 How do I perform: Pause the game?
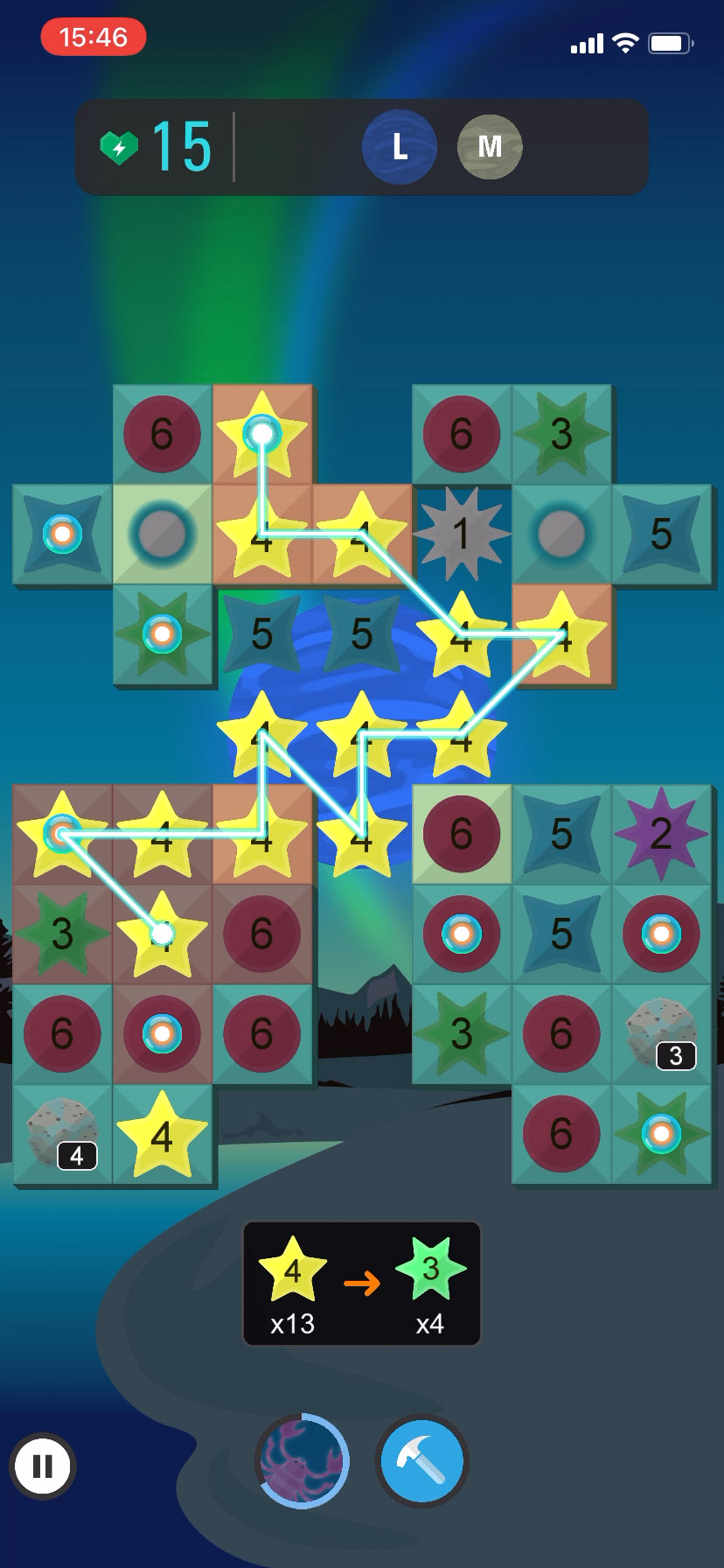tap(43, 1466)
